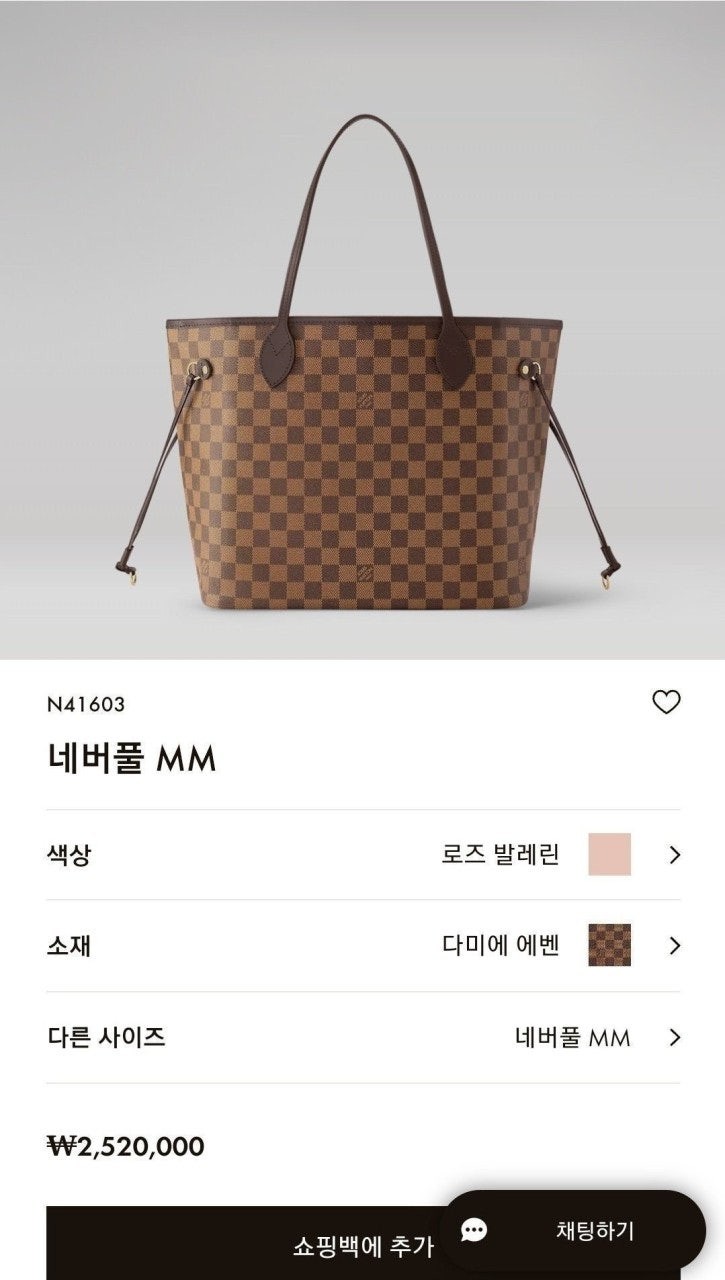The width and height of the screenshot is (725, 1280).
Task: Add Neverfull MM to wishlist heart
Action: point(666,702)
